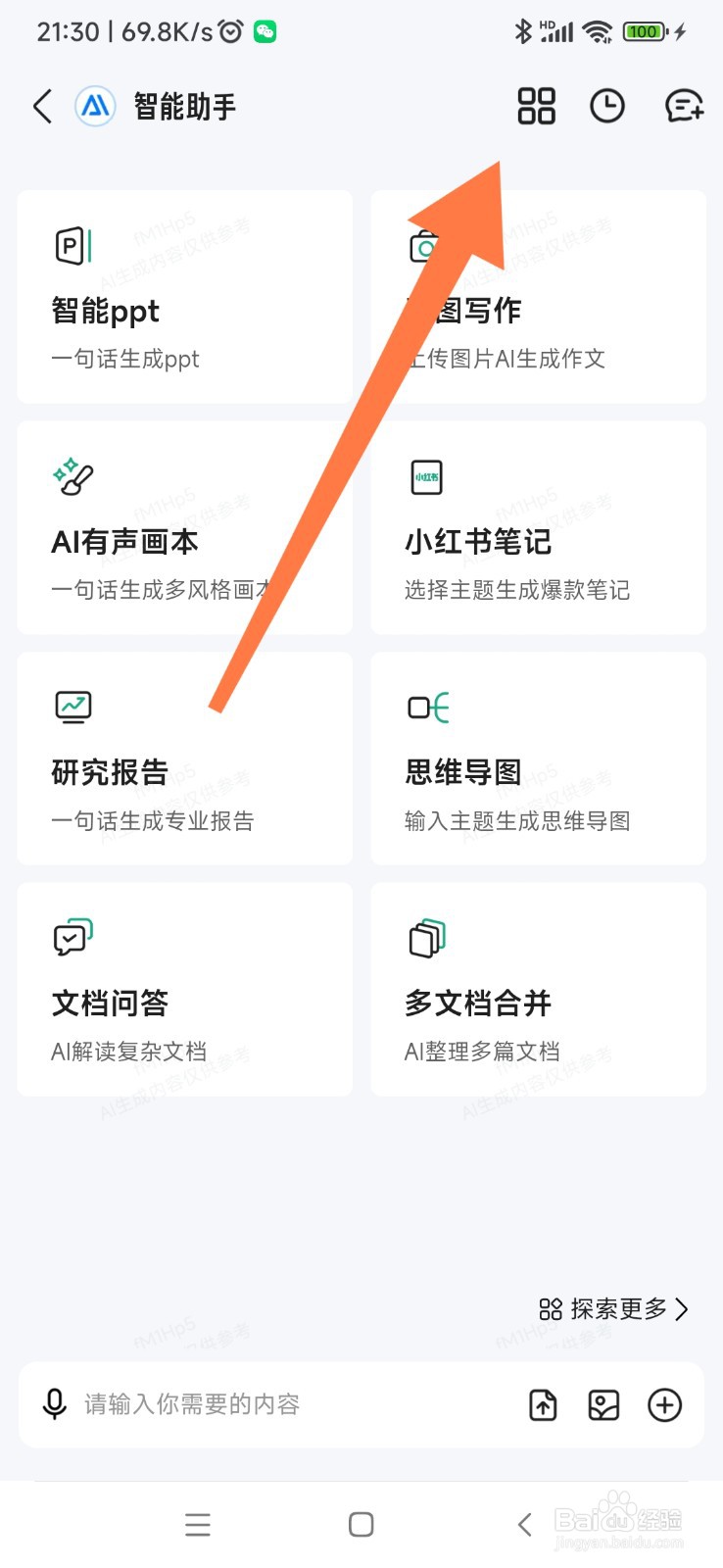This screenshot has width=723, height=1568.
Task: Select the 看图写作 camera icon
Action: (x=425, y=245)
